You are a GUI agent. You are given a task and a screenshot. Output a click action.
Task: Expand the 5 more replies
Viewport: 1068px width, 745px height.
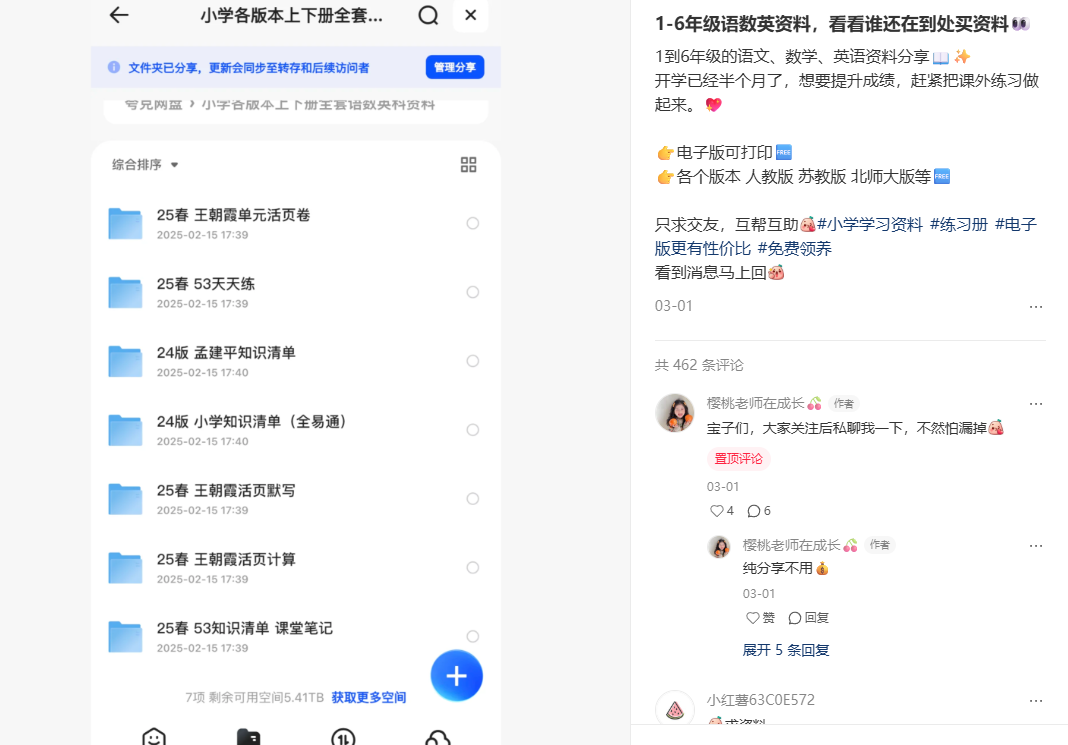(x=786, y=650)
